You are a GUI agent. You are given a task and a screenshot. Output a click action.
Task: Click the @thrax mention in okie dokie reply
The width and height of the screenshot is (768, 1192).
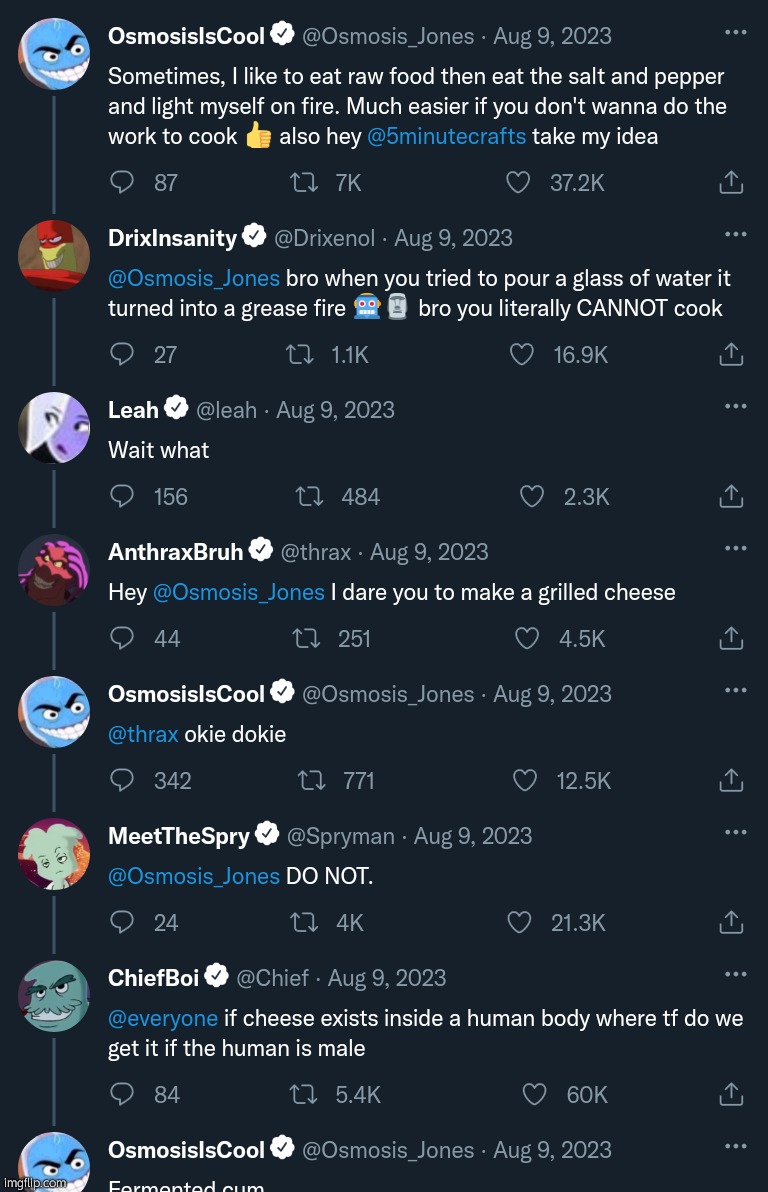143,733
